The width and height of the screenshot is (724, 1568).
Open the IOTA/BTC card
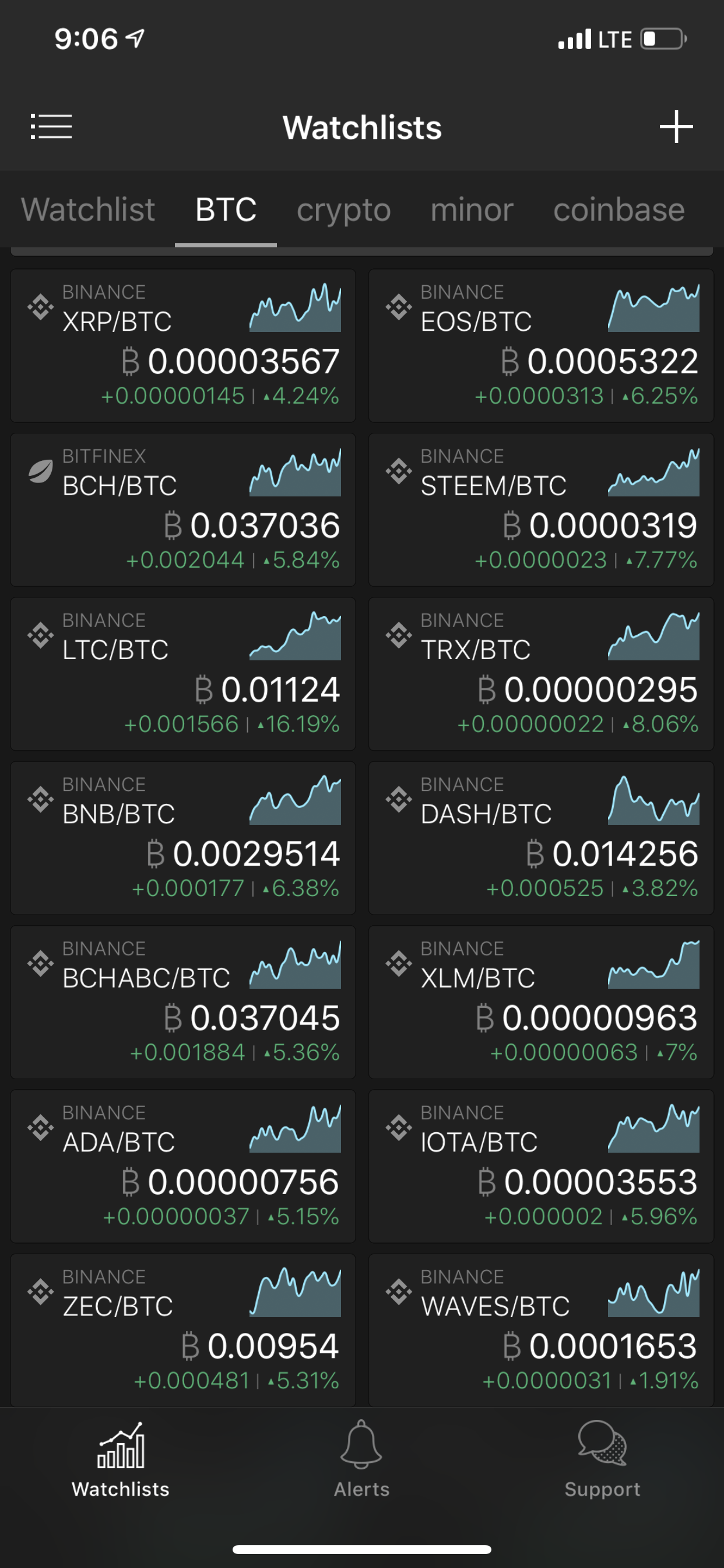click(x=541, y=1165)
